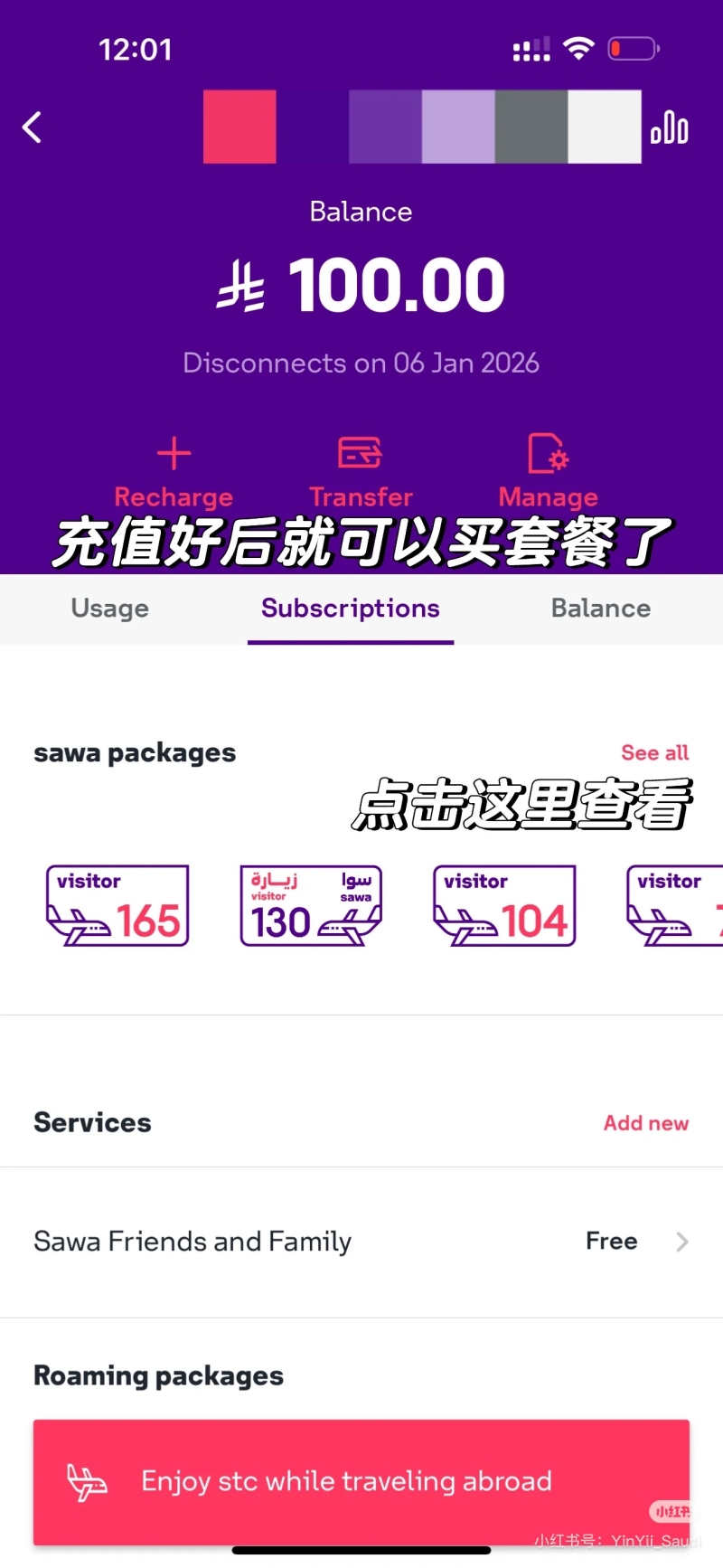This screenshot has height=1568, width=723.
Task: Open Sawa Friends and Family service
Action: click(x=361, y=1242)
